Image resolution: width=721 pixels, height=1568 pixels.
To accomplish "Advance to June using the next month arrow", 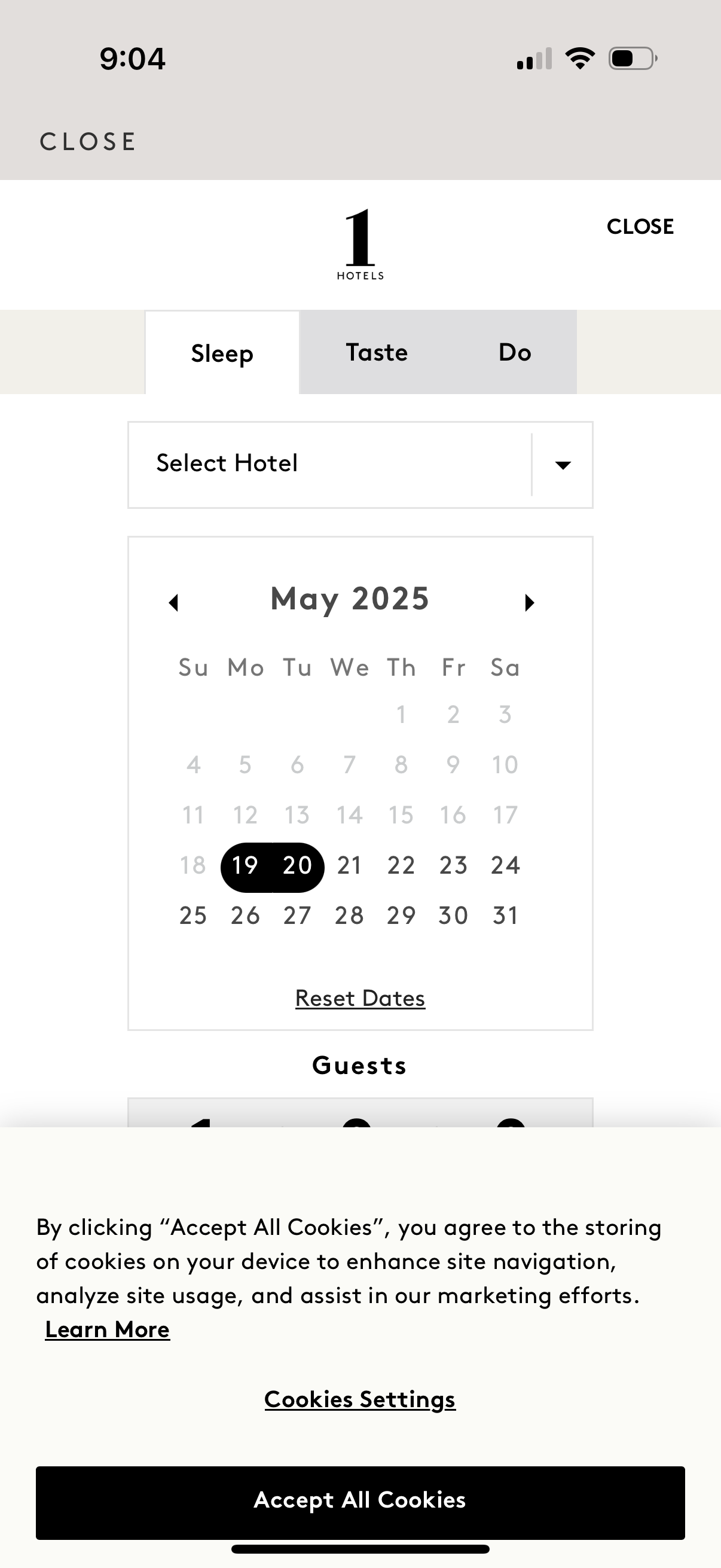I will click(x=528, y=602).
